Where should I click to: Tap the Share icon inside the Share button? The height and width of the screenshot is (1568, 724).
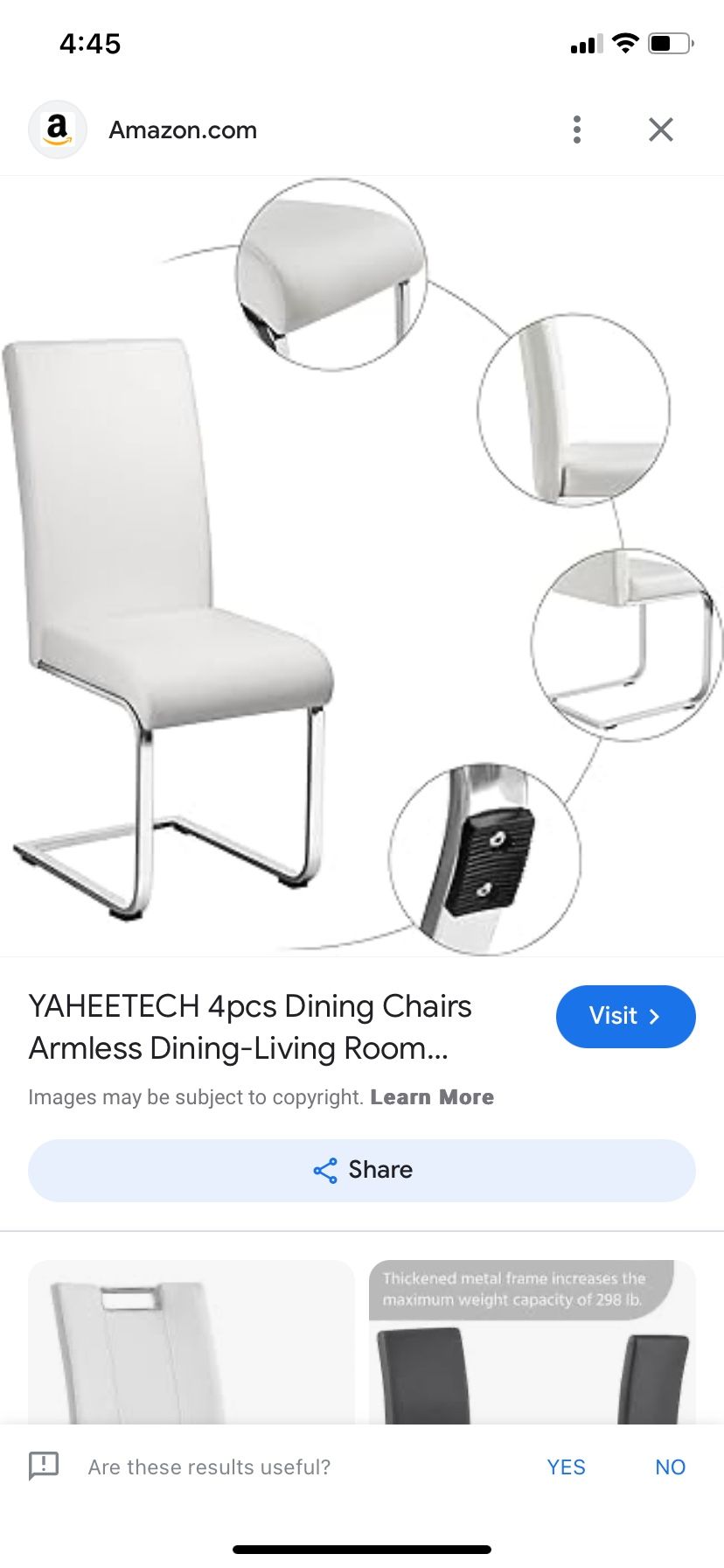pyautogui.click(x=324, y=1170)
